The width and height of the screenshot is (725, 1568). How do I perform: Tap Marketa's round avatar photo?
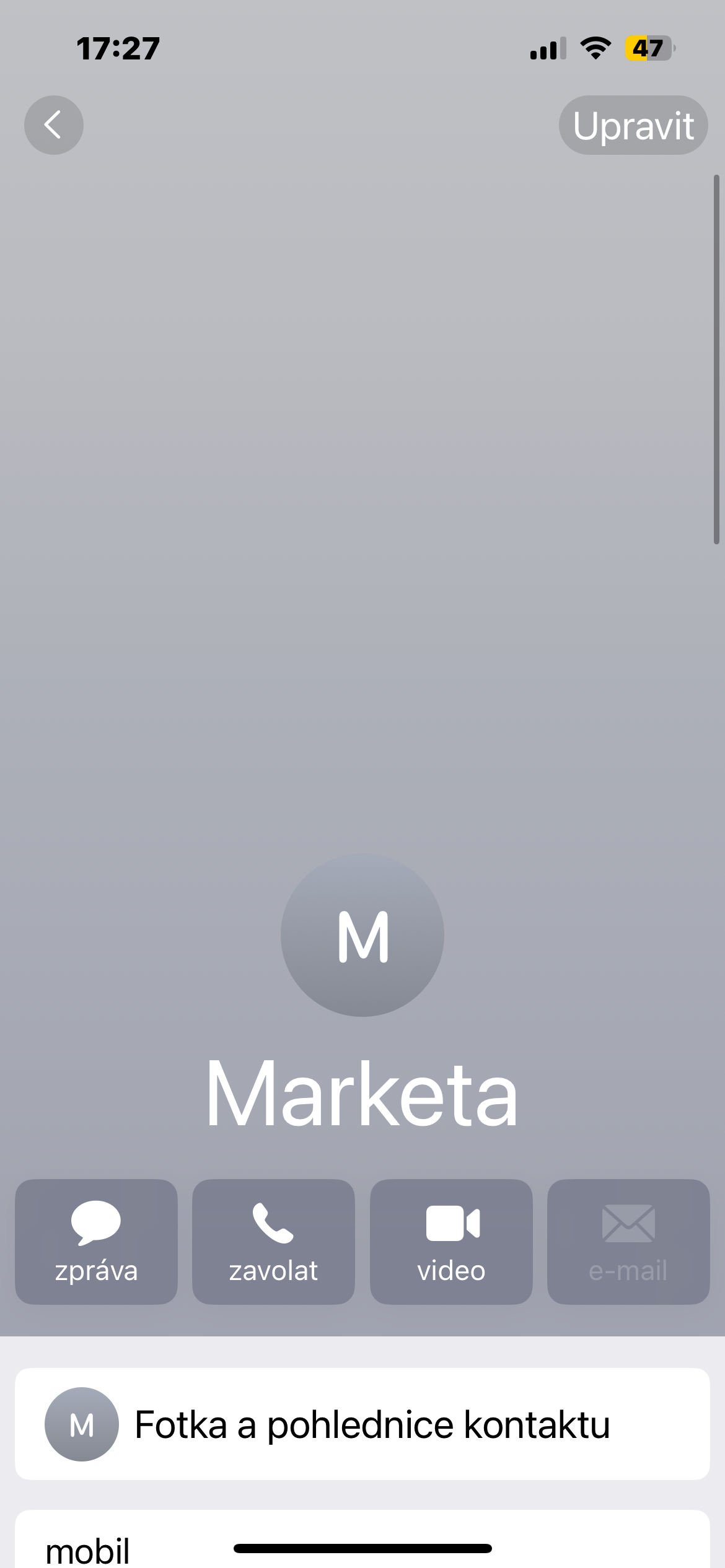tap(362, 935)
